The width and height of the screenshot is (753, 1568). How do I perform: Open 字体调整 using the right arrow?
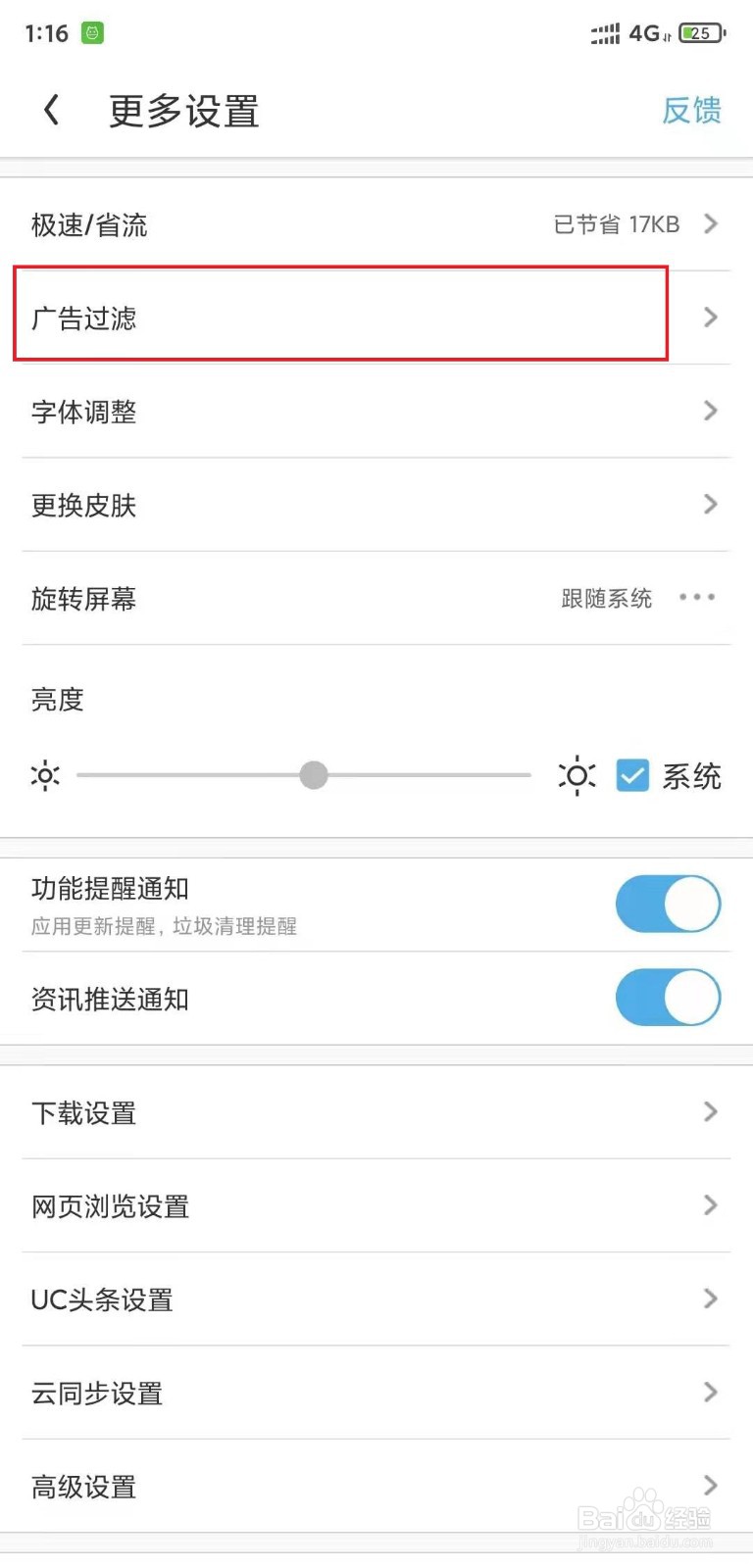(x=710, y=411)
